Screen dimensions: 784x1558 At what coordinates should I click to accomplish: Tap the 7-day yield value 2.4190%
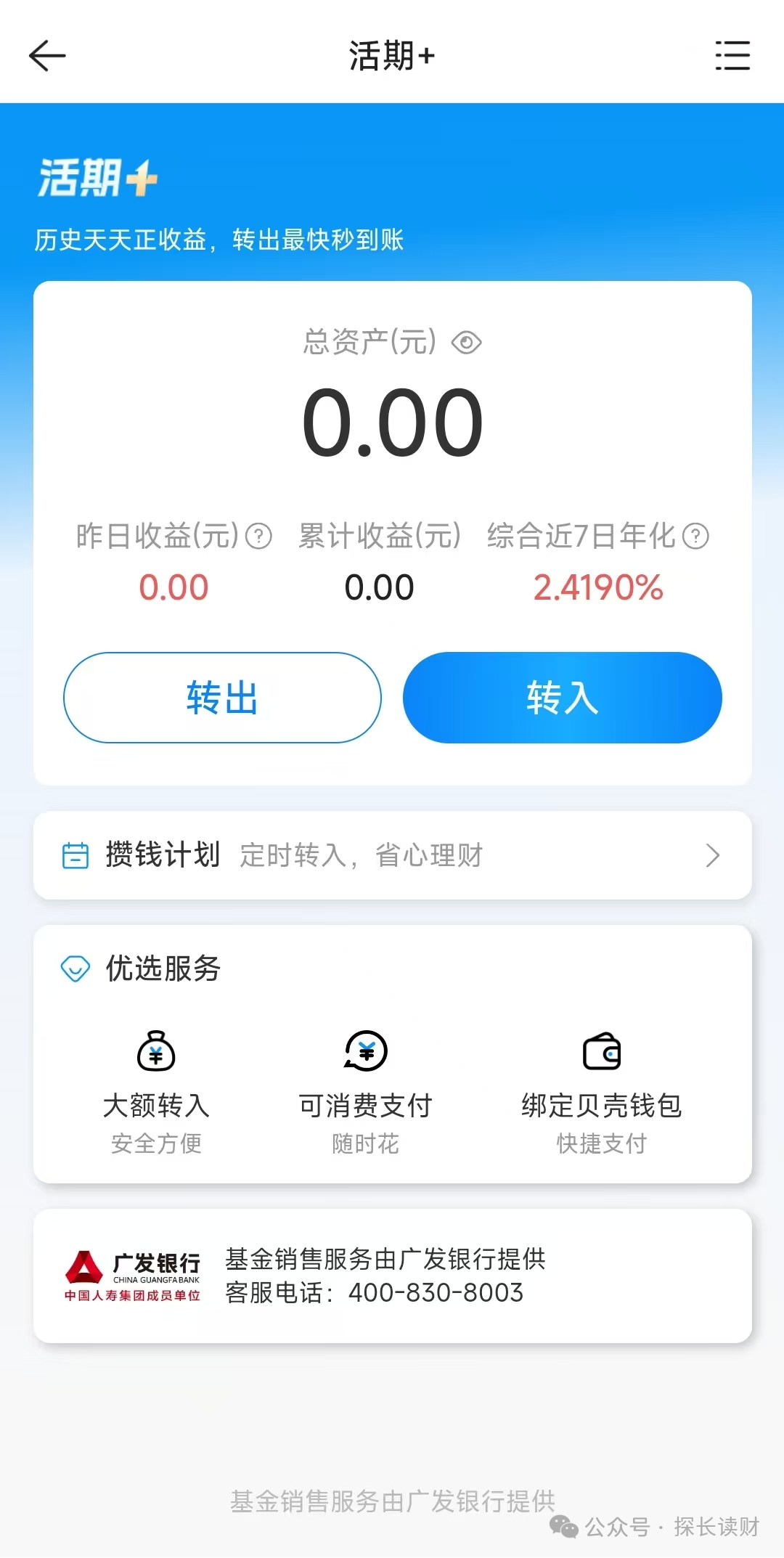click(x=597, y=587)
